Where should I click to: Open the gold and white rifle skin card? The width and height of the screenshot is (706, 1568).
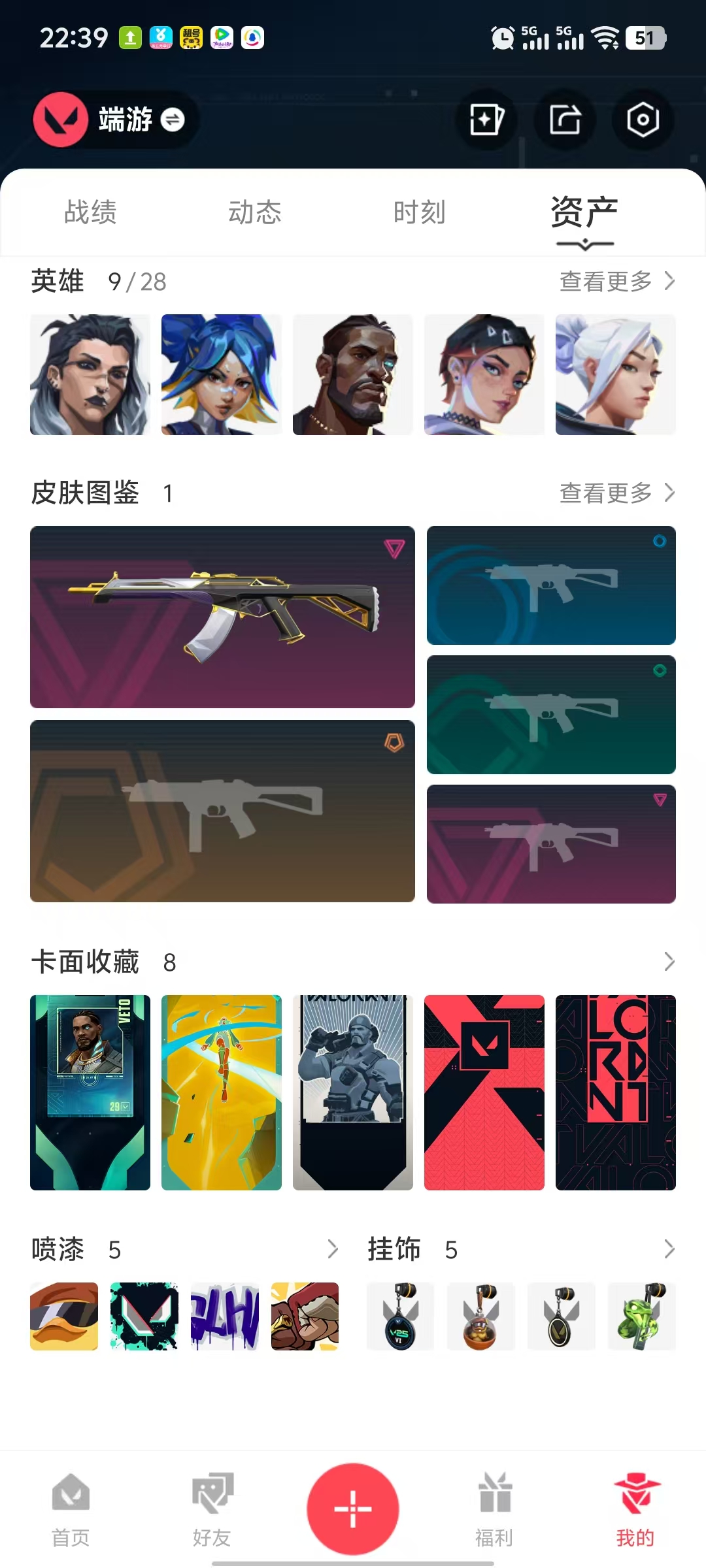pos(222,617)
